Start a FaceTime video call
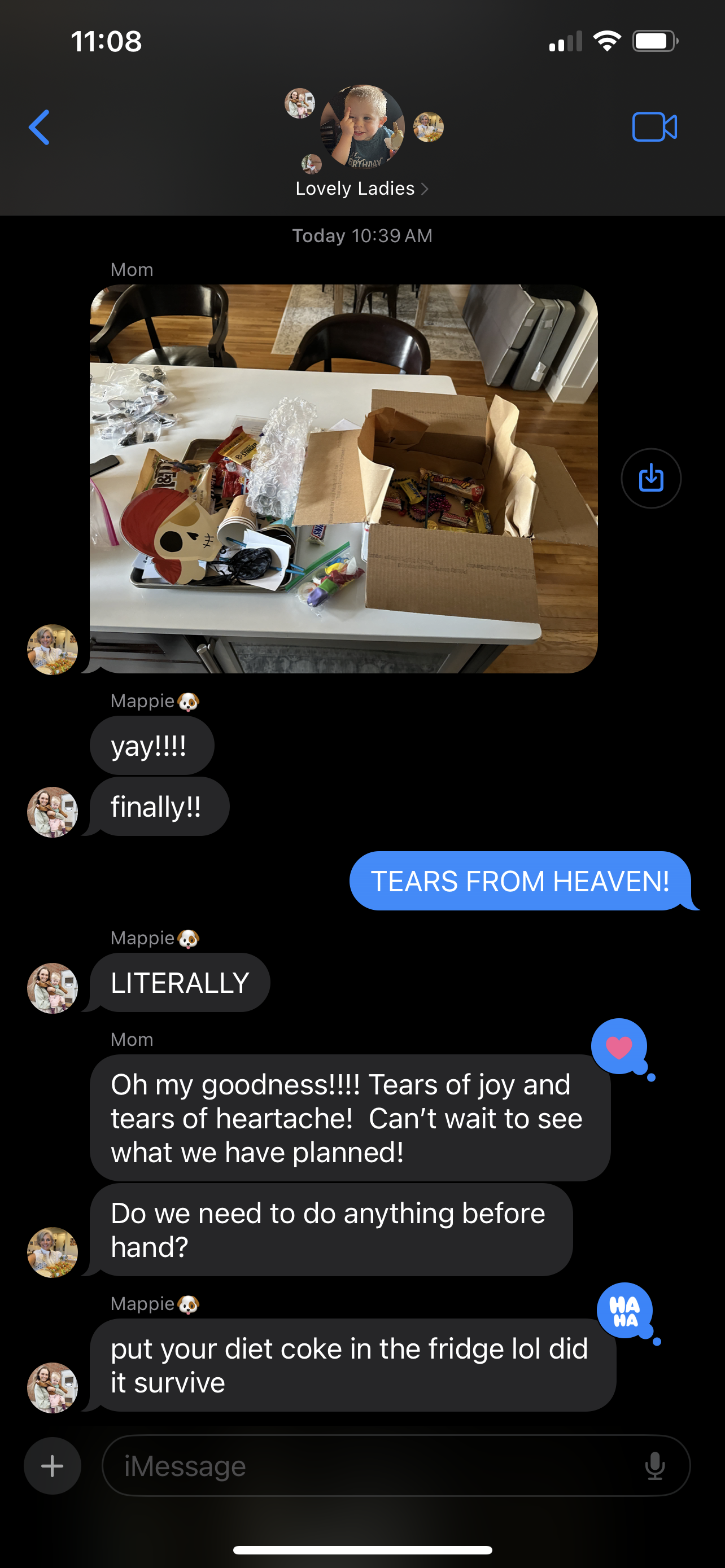725x1568 pixels. coord(654,127)
